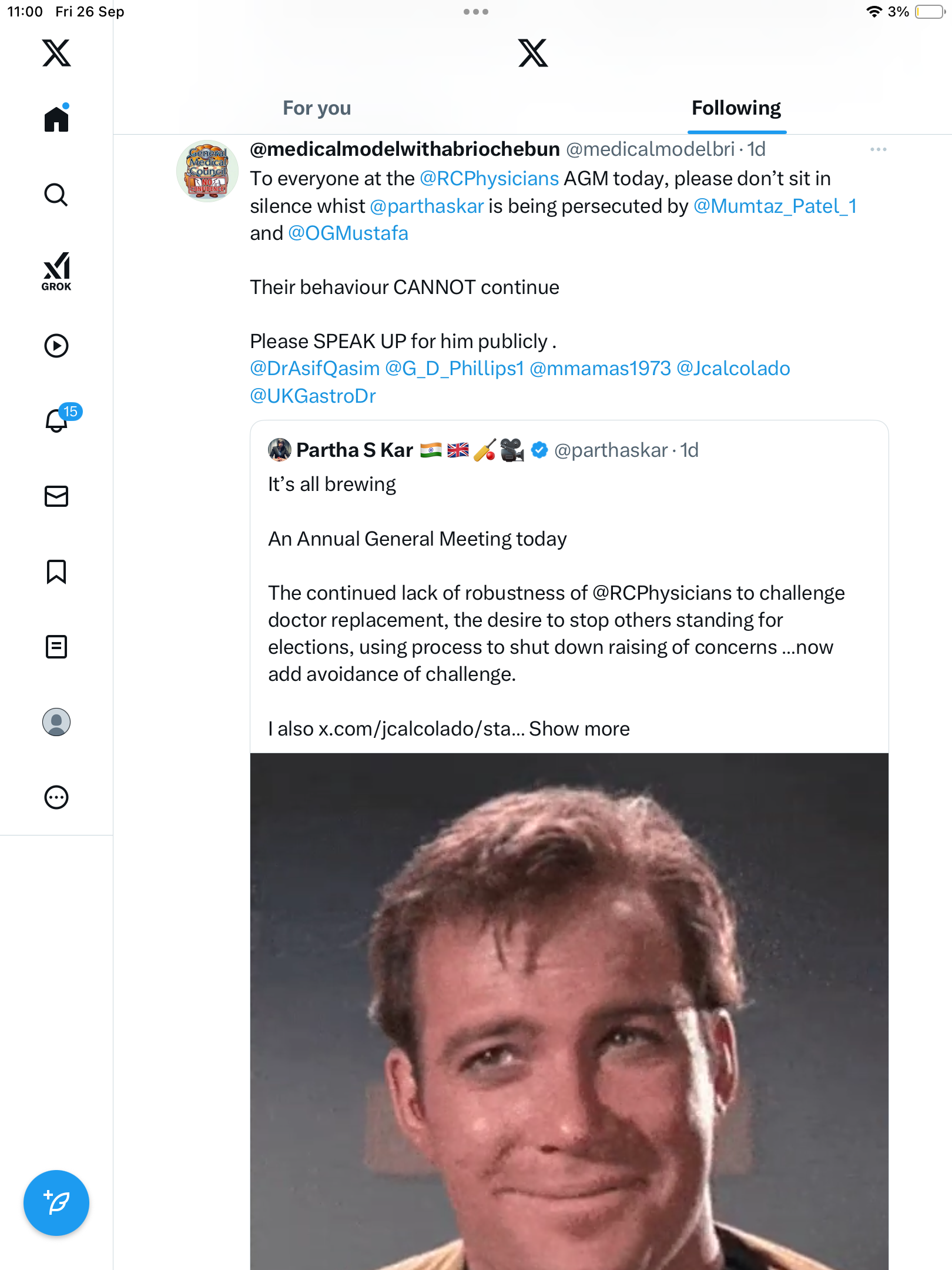The width and height of the screenshot is (952, 1270).
Task: Open direct messages envelope
Action: tap(56, 496)
